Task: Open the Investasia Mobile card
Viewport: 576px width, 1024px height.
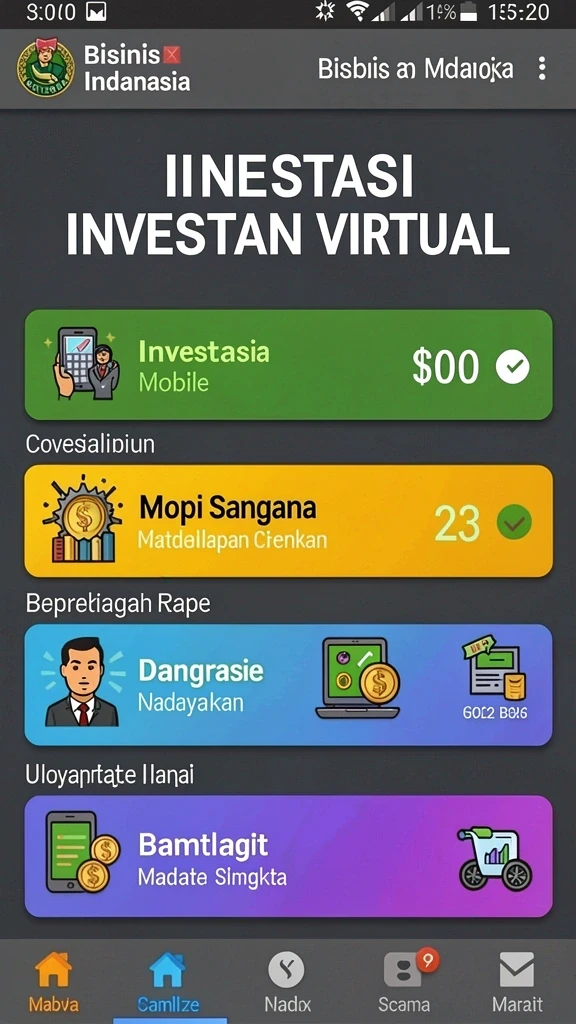Action: (x=289, y=364)
